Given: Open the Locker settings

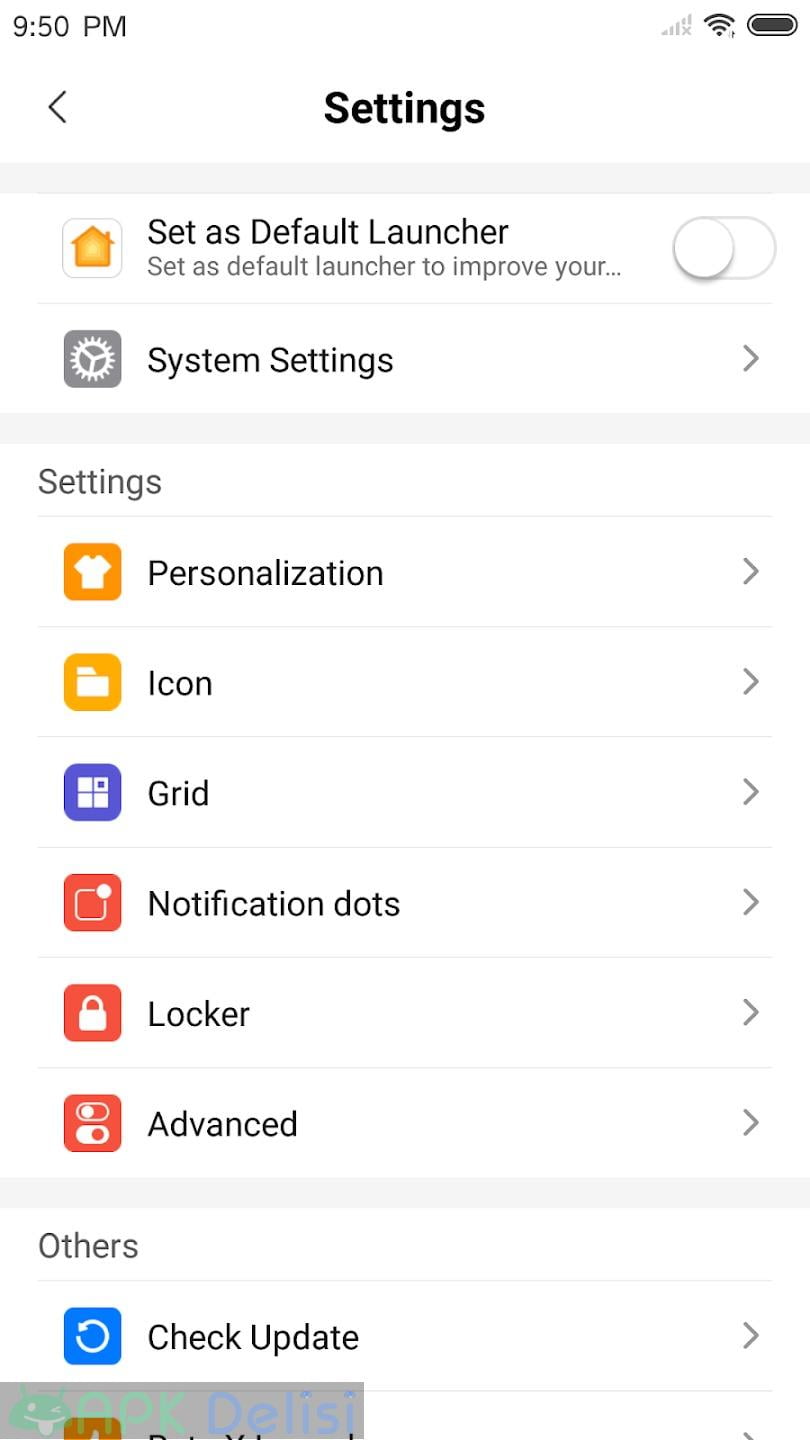Looking at the screenshot, I should pos(405,1013).
